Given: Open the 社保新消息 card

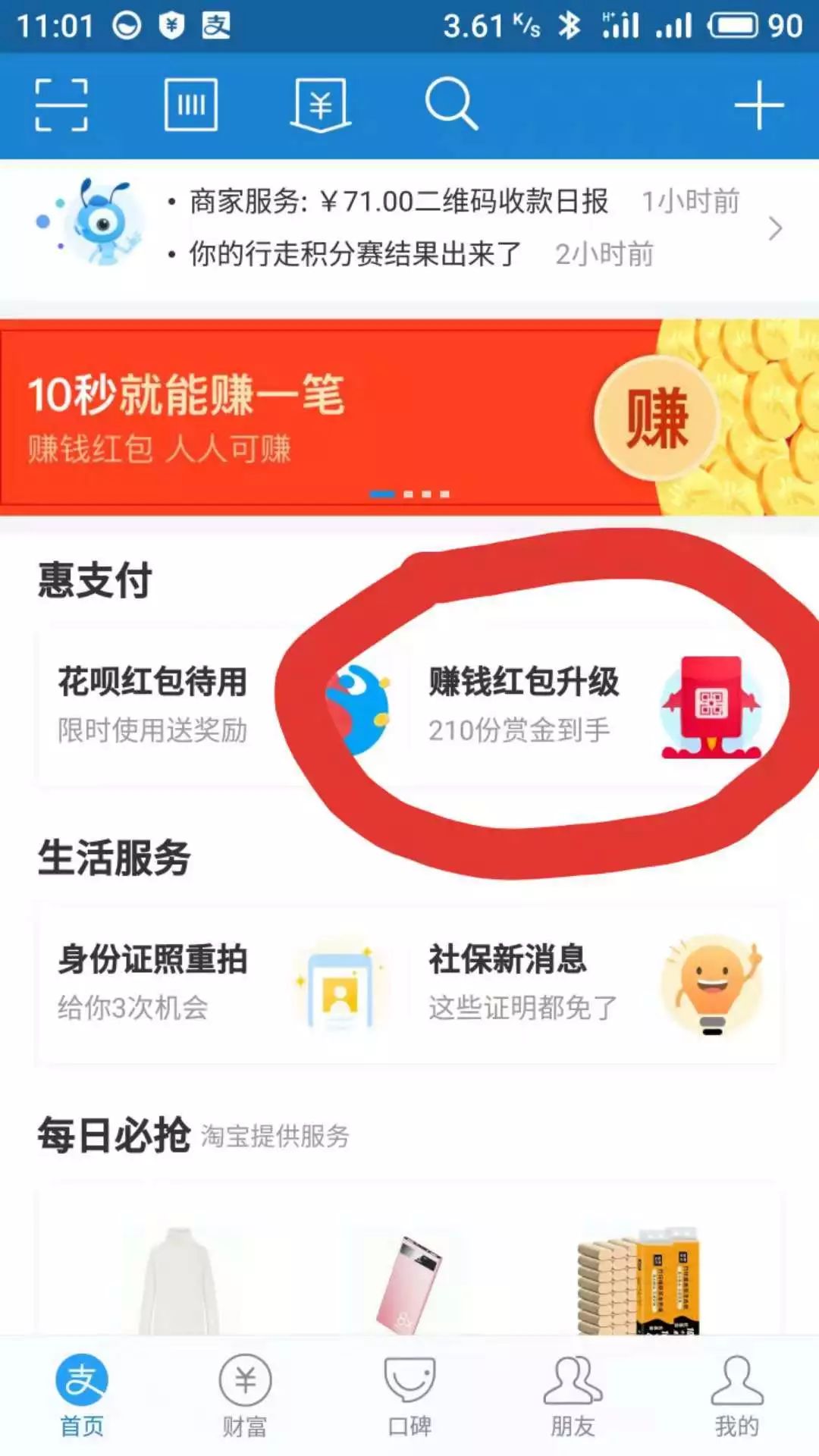Looking at the screenshot, I should click(x=591, y=984).
